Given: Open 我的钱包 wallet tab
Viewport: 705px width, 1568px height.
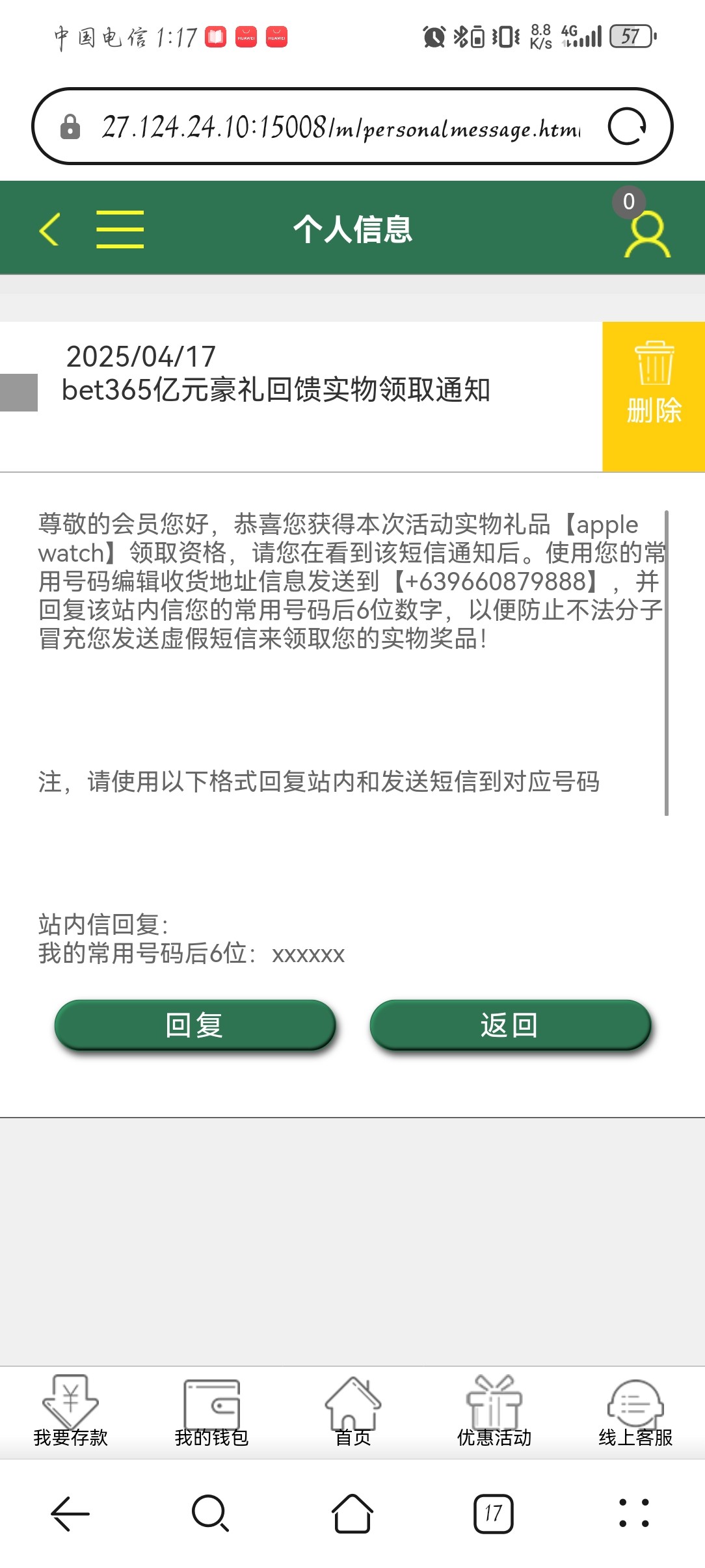Looking at the screenshot, I should 211,1412.
